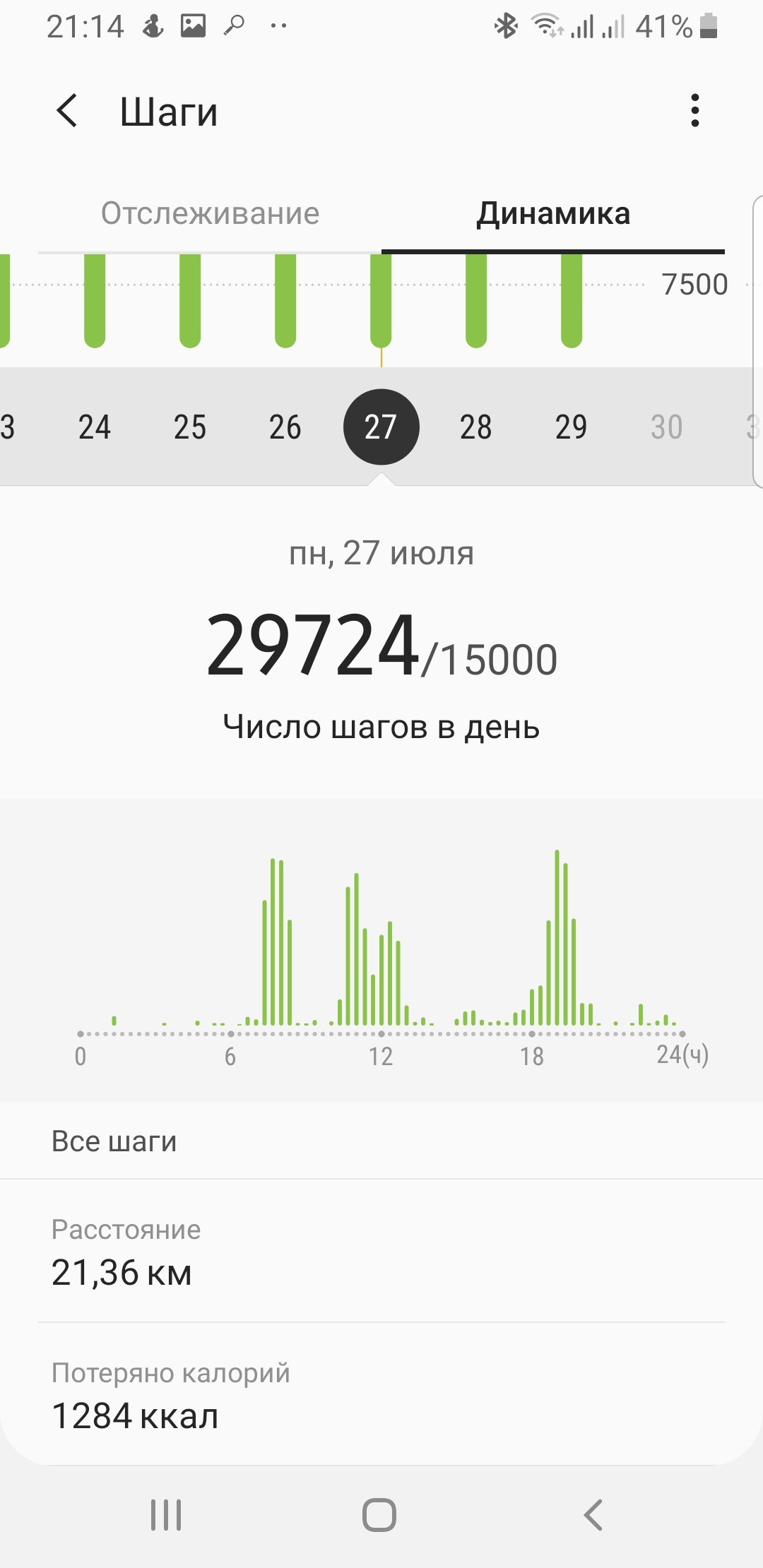Select day 25 in the date strip
Image resolution: width=763 pixels, height=1568 pixels.
tap(190, 427)
